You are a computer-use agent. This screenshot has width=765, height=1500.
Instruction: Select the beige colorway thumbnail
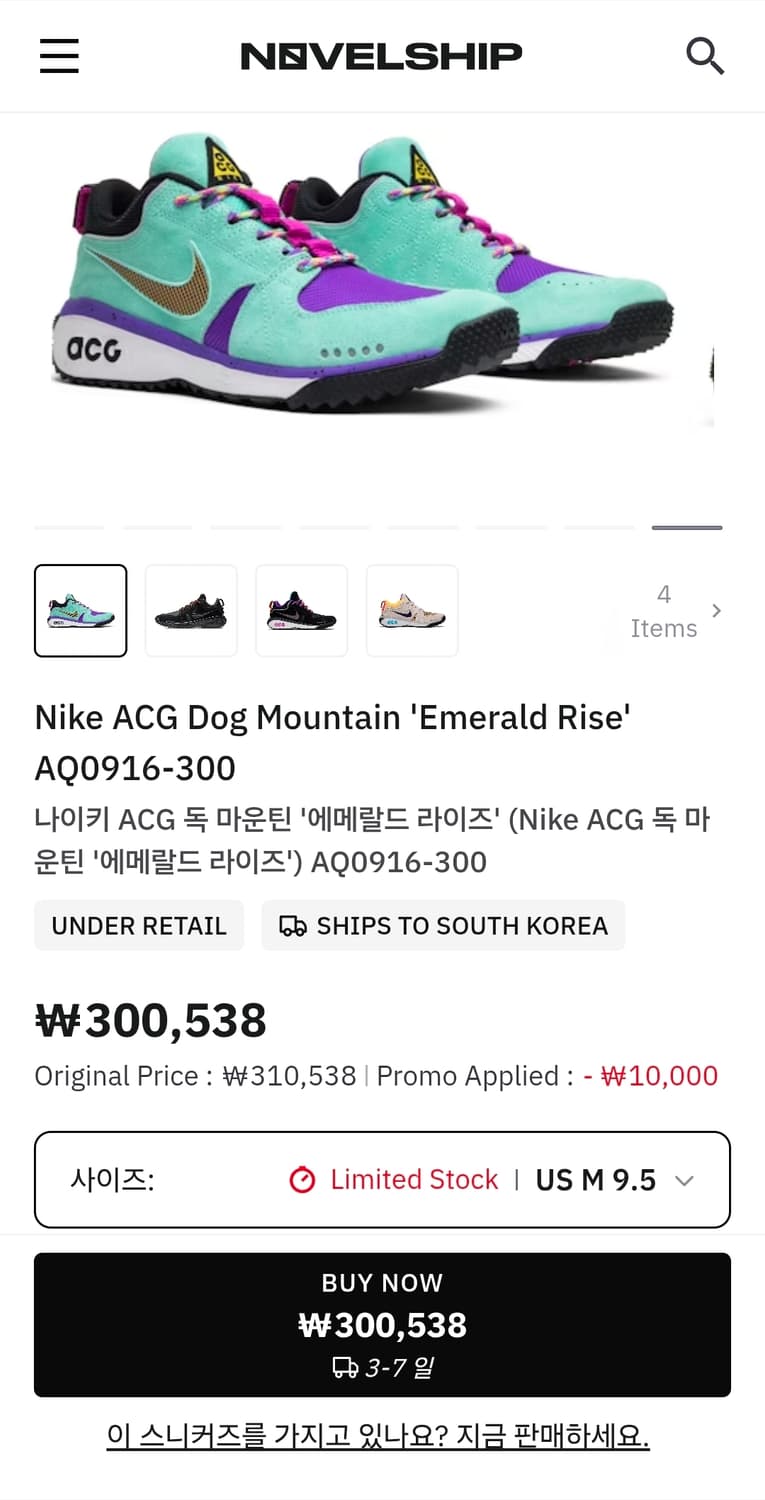tap(411, 610)
